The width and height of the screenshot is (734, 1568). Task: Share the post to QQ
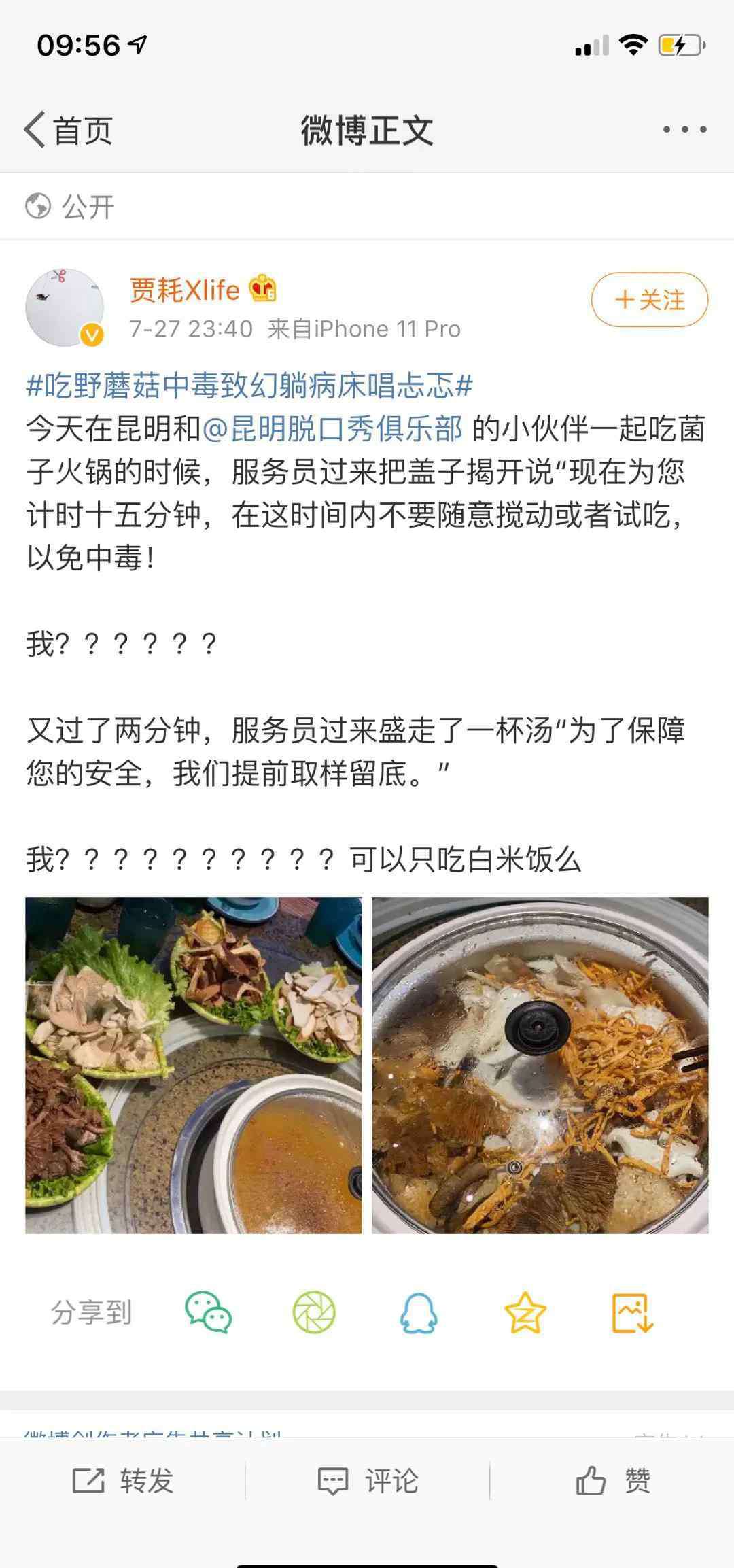click(419, 1312)
